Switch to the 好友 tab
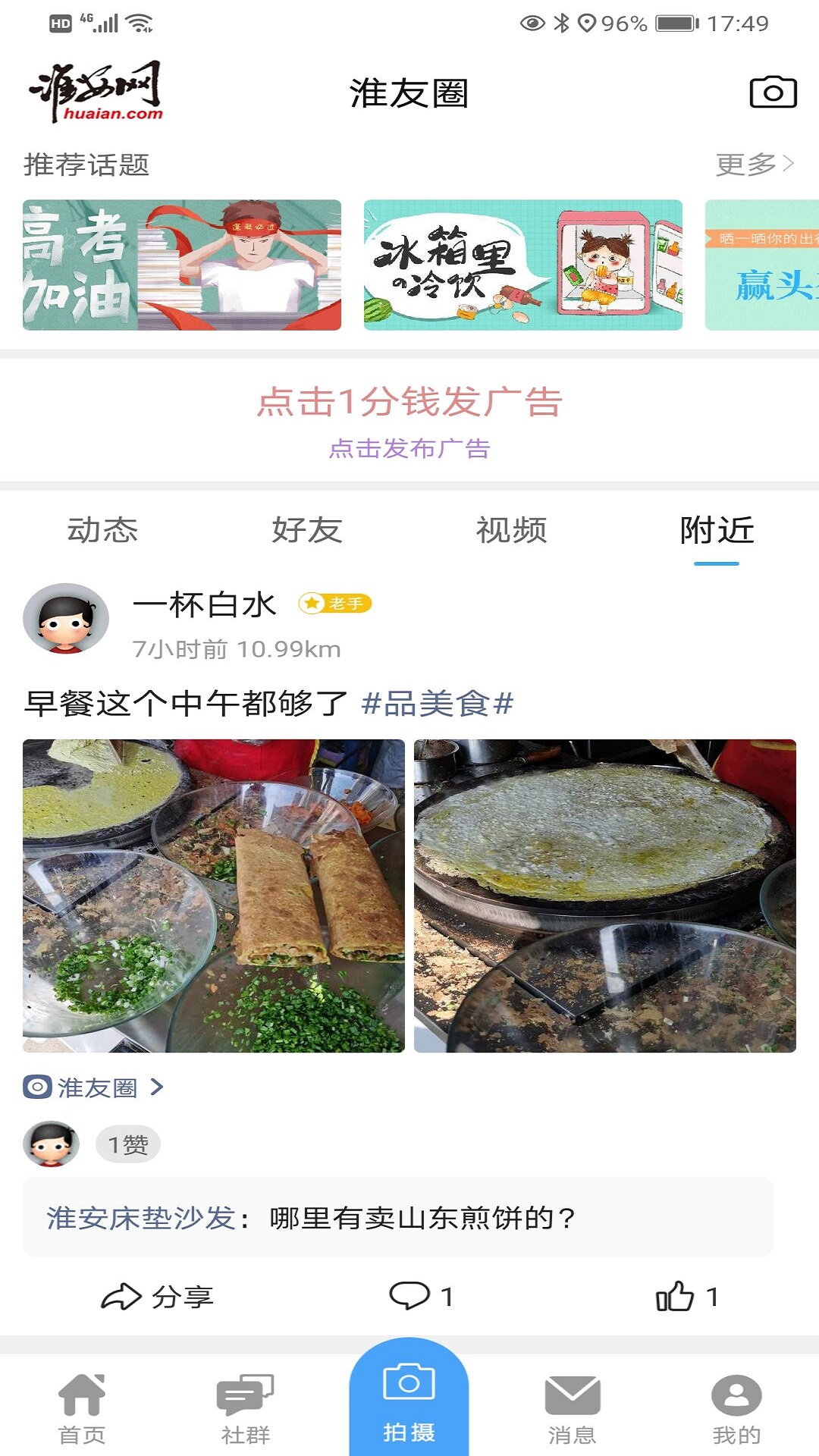Viewport: 819px width, 1456px height. pos(307,530)
